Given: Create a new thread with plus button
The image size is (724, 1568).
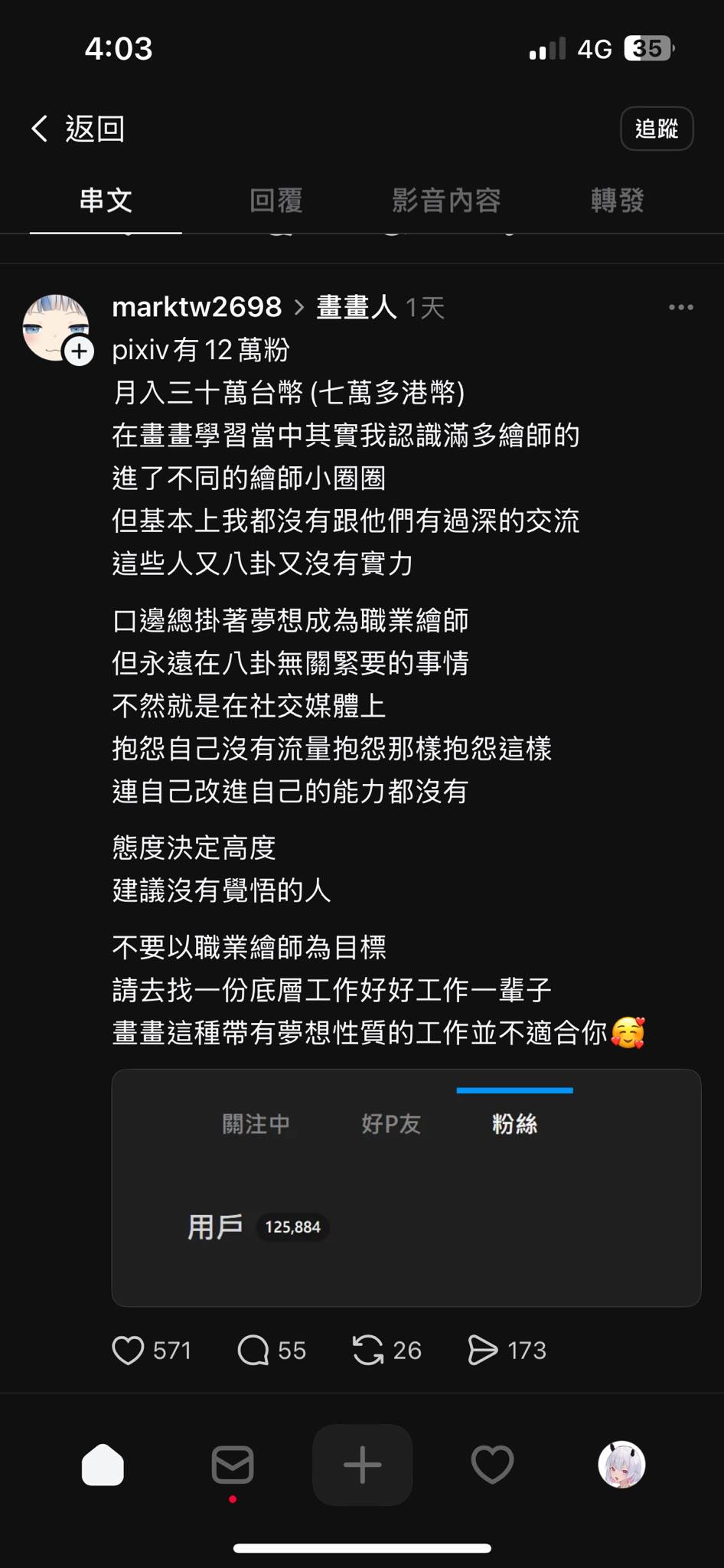Looking at the screenshot, I should [x=362, y=1465].
